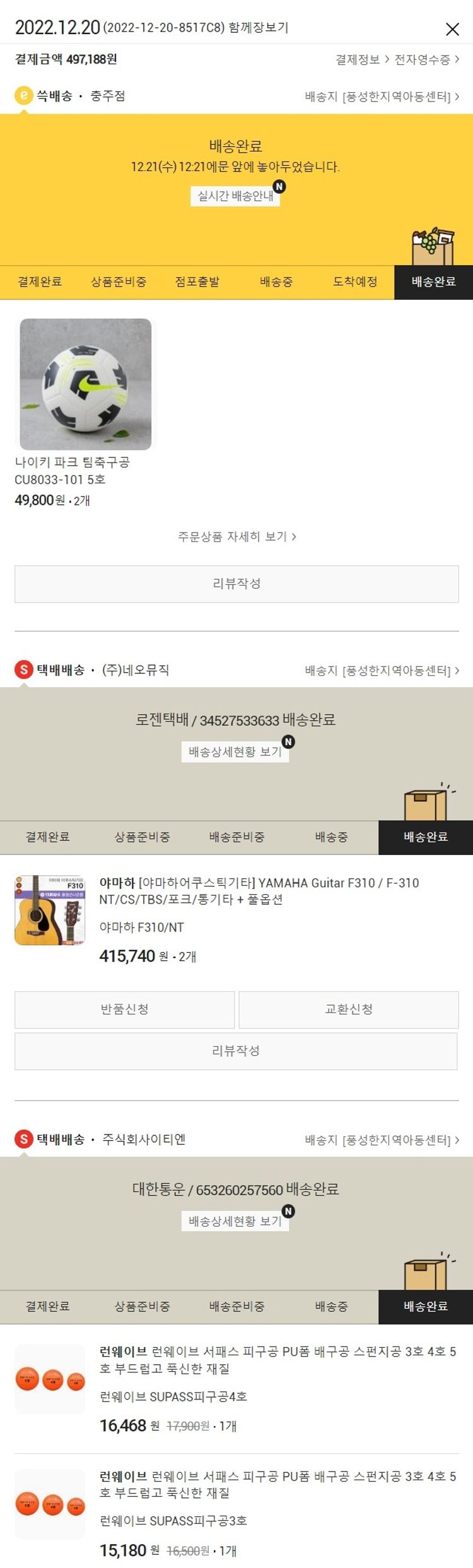Screen dimensions: 473x1568
Task: Open delivery address link in 쓱배송 section
Action: click(382, 97)
